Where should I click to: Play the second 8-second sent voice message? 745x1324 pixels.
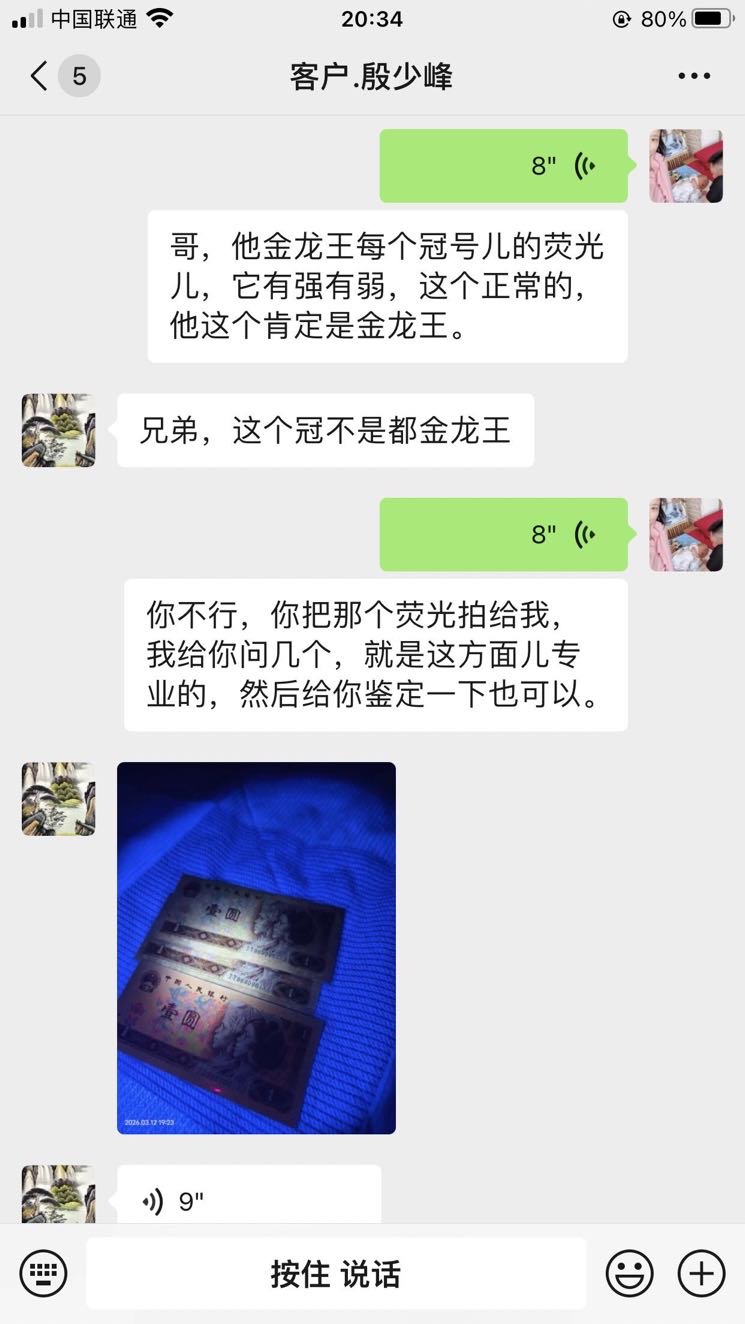coord(503,535)
